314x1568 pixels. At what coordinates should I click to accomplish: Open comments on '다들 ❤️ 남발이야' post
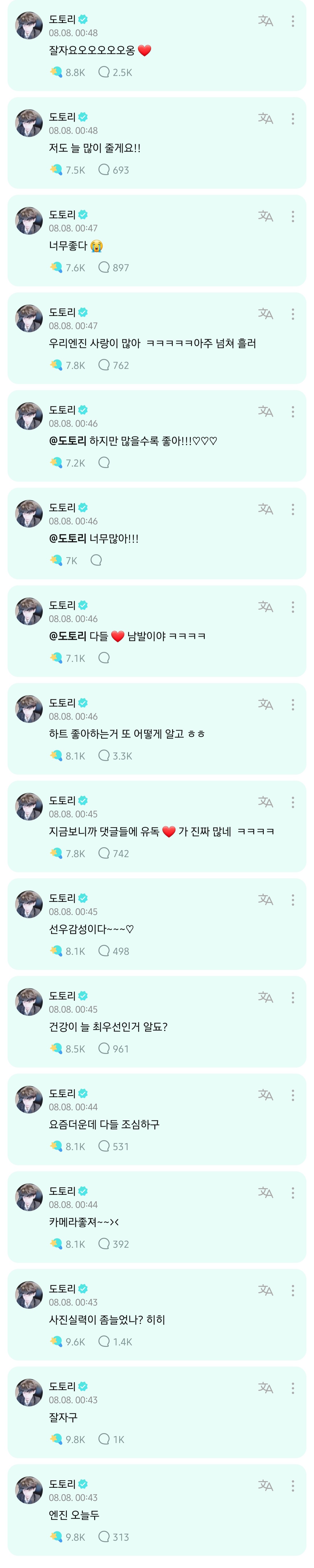104,658
